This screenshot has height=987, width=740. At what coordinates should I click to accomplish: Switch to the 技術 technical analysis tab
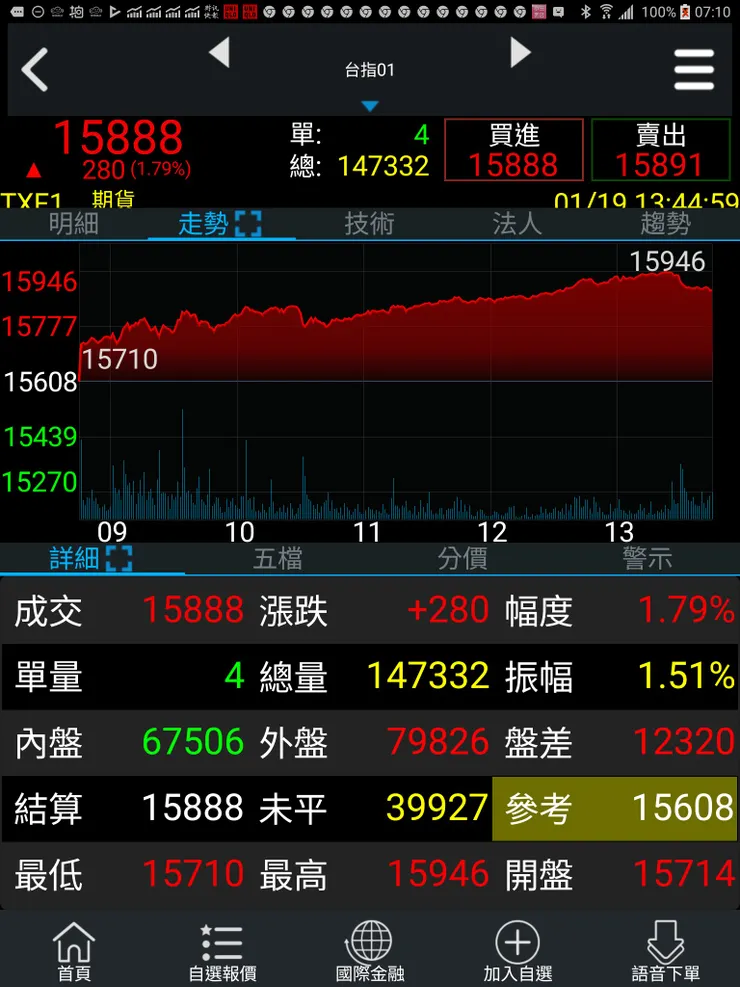pyautogui.click(x=369, y=225)
